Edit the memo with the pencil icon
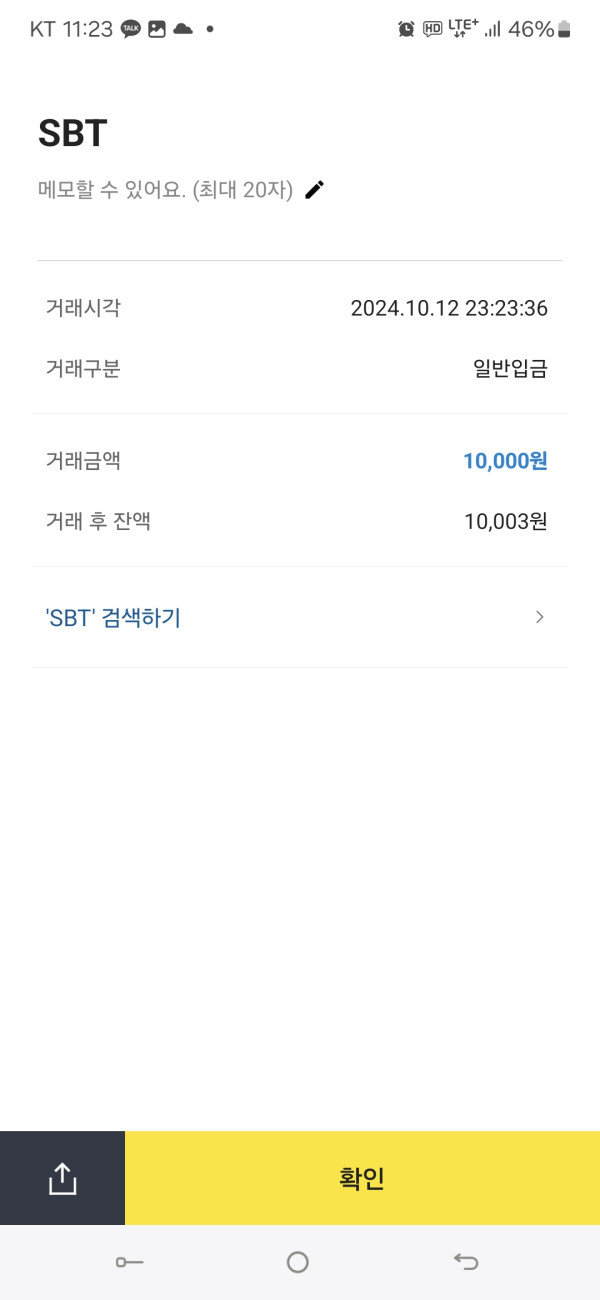This screenshot has width=600, height=1300. click(x=315, y=190)
